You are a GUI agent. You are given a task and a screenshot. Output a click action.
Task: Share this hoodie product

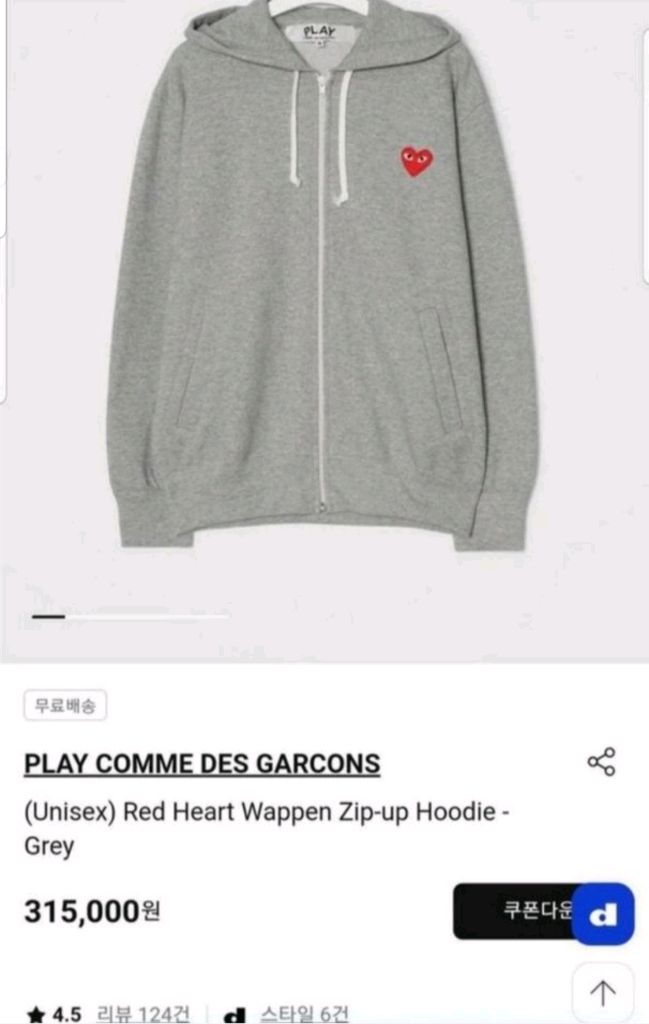click(601, 762)
